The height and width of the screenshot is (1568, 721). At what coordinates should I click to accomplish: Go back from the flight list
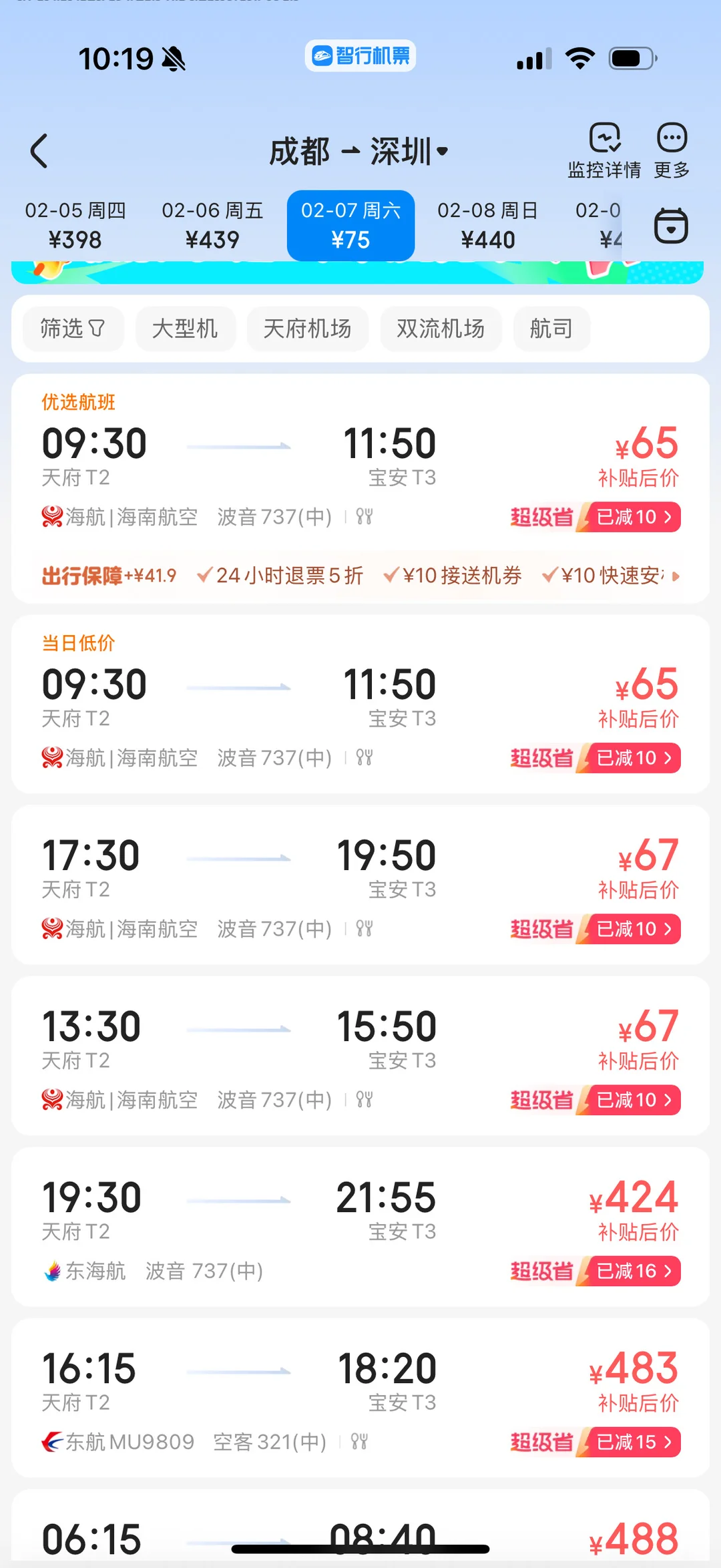[x=39, y=151]
